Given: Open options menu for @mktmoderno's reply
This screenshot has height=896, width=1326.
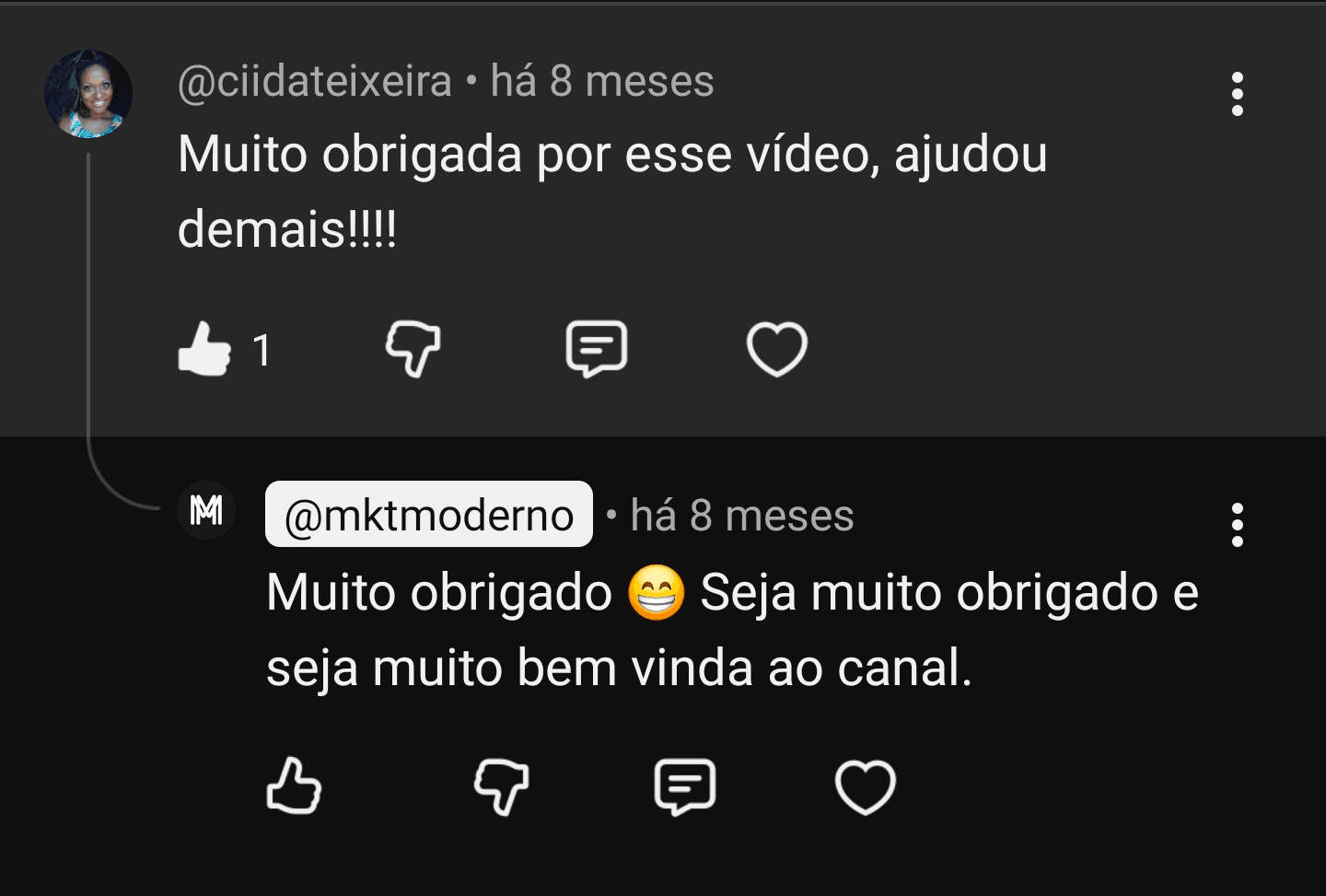Looking at the screenshot, I should point(1237,525).
